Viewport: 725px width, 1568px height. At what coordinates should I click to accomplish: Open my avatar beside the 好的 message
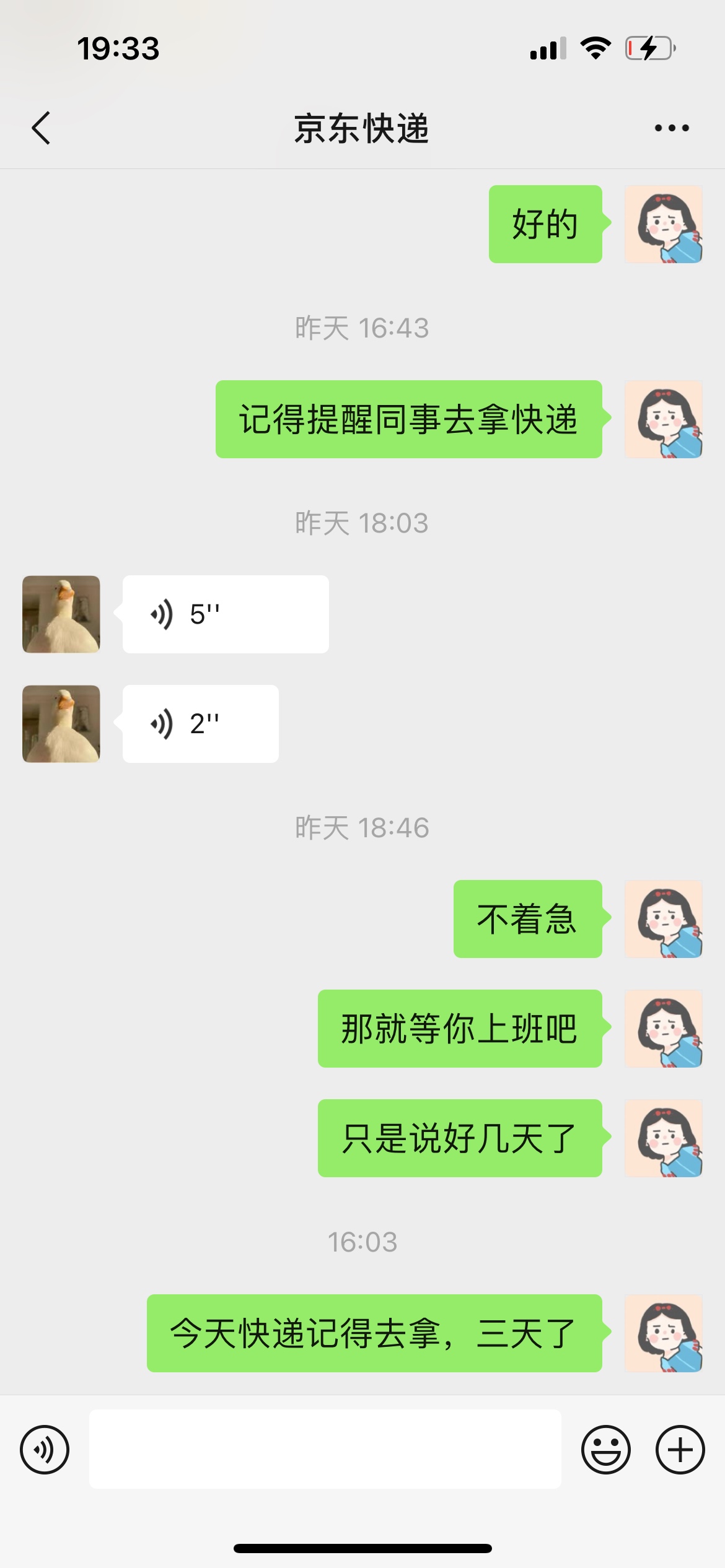(x=664, y=224)
